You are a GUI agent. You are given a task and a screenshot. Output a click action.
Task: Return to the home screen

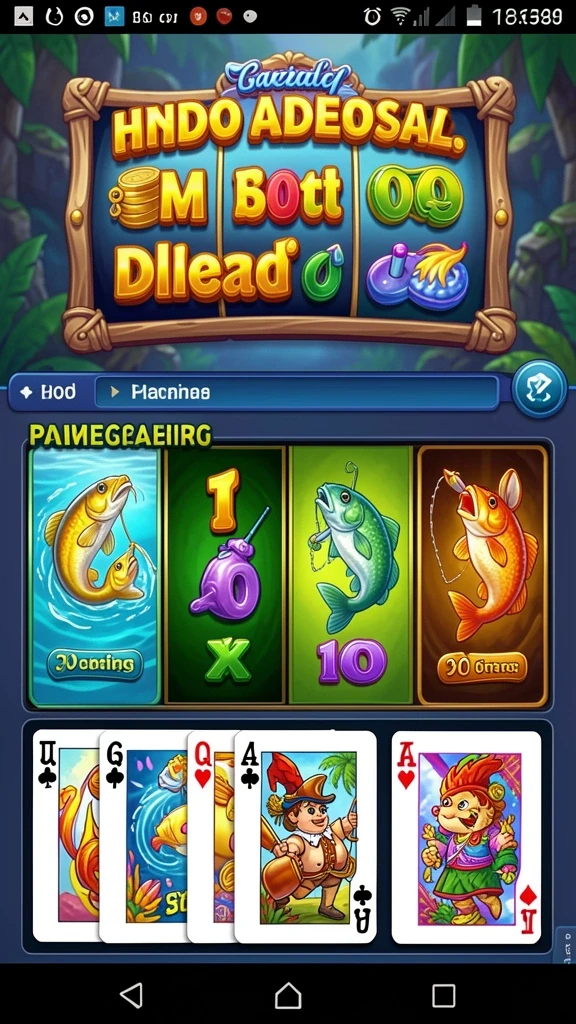[288, 995]
